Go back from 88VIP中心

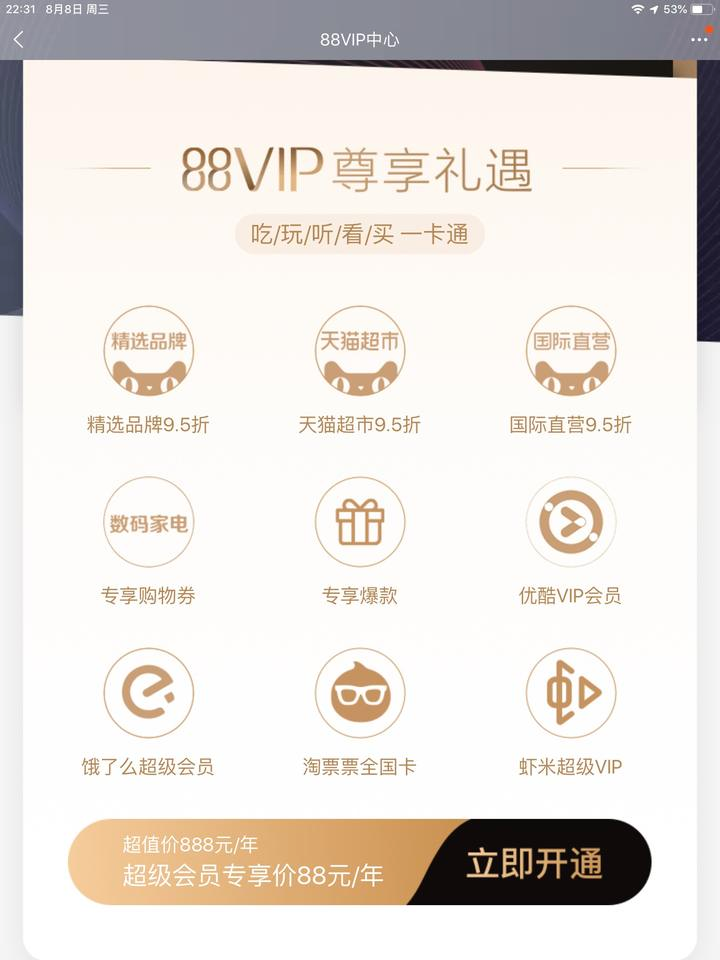tap(18, 40)
